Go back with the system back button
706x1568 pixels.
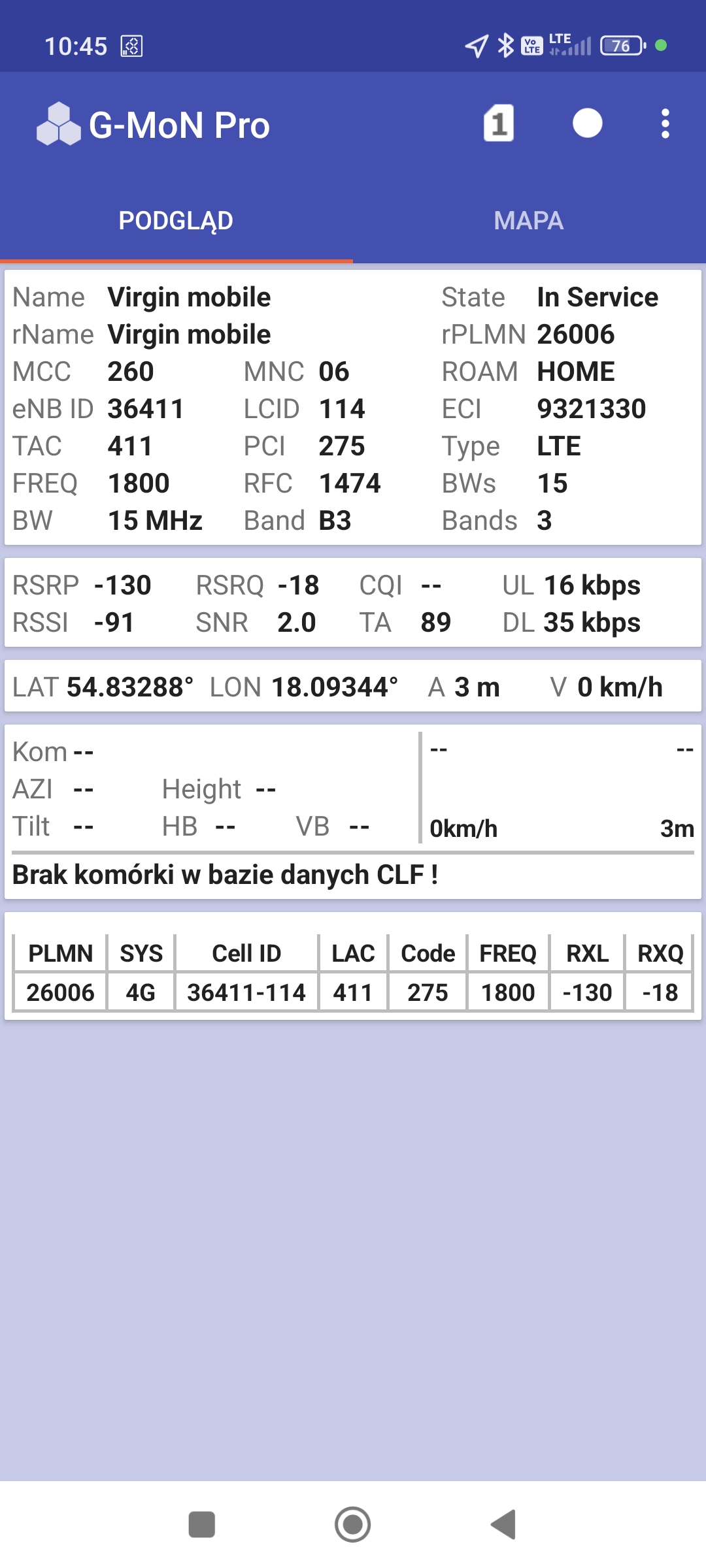tap(504, 1525)
